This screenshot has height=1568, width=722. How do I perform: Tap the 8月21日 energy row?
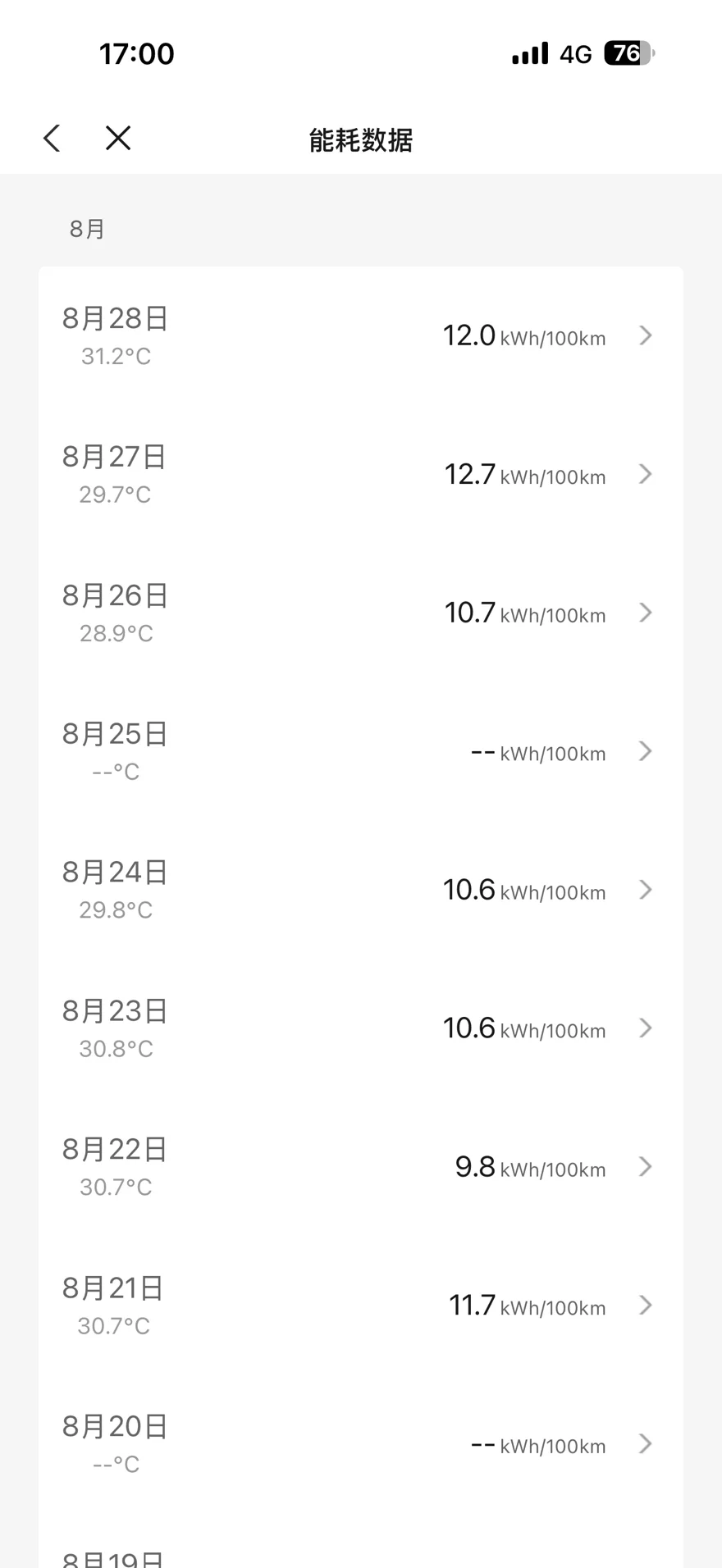(361, 1306)
